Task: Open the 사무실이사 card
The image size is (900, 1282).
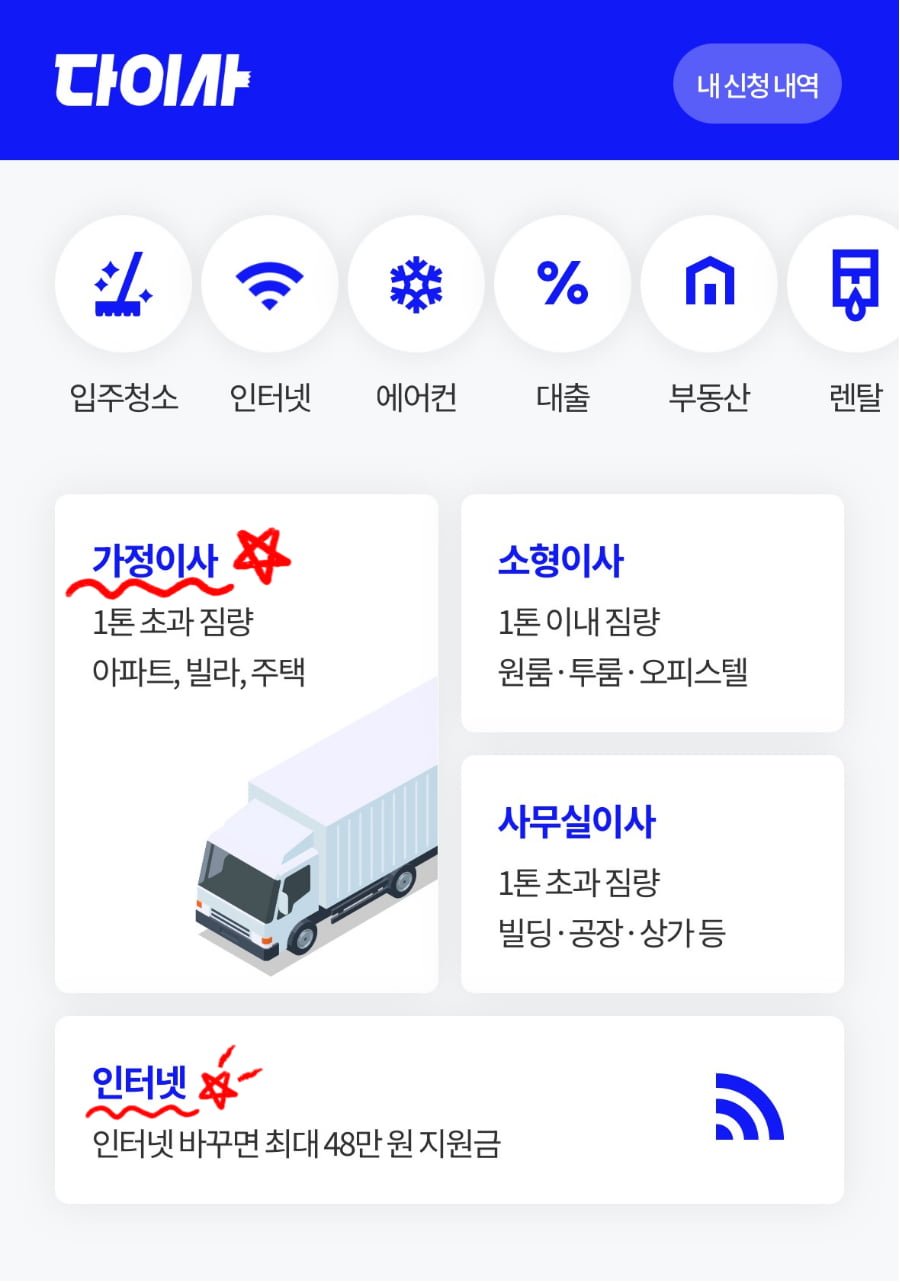Action: tap(652, 873)
